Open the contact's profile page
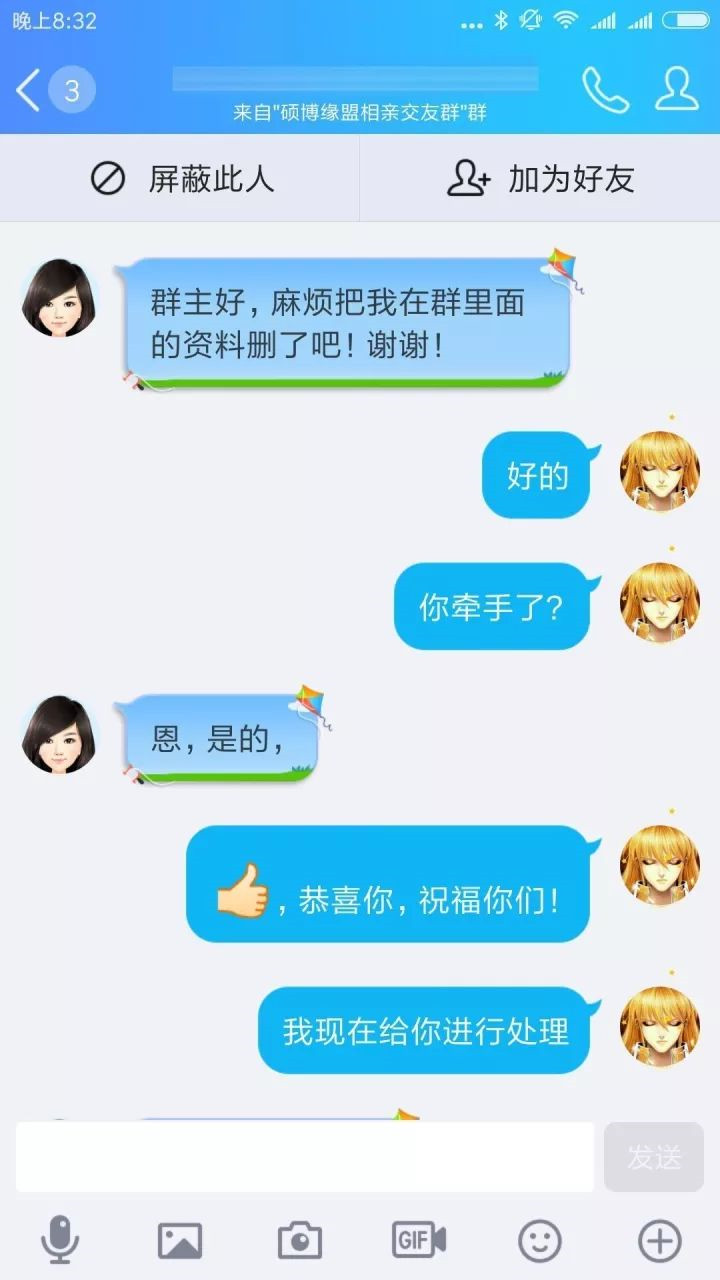Image resolution: width=720 pixels, height=1280 pixels. click(x=676, y=90)
